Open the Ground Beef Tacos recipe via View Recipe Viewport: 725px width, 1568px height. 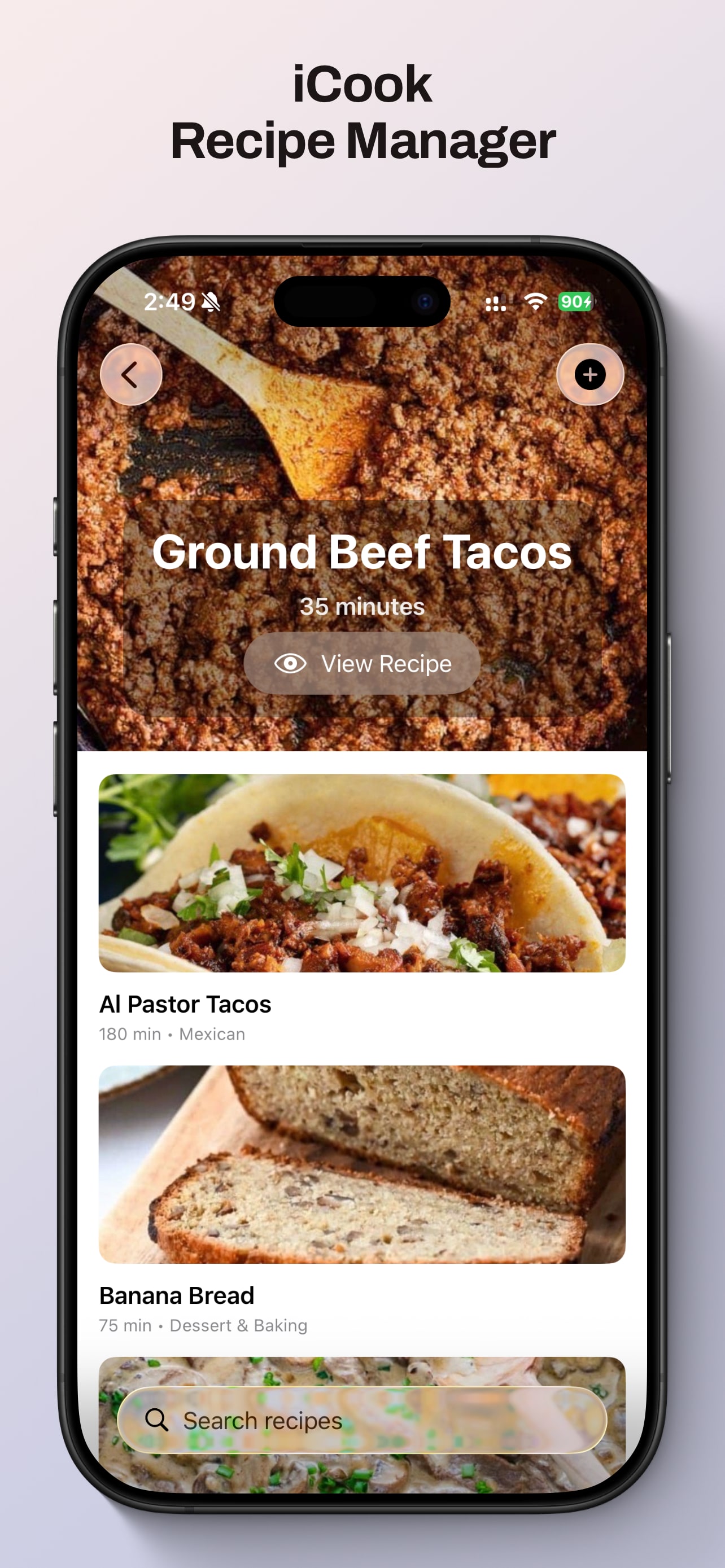pyautogui.click(x=363, y=663)
